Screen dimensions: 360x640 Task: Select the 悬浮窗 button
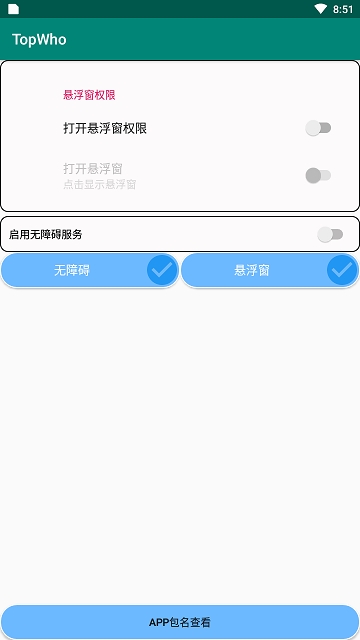270,270
